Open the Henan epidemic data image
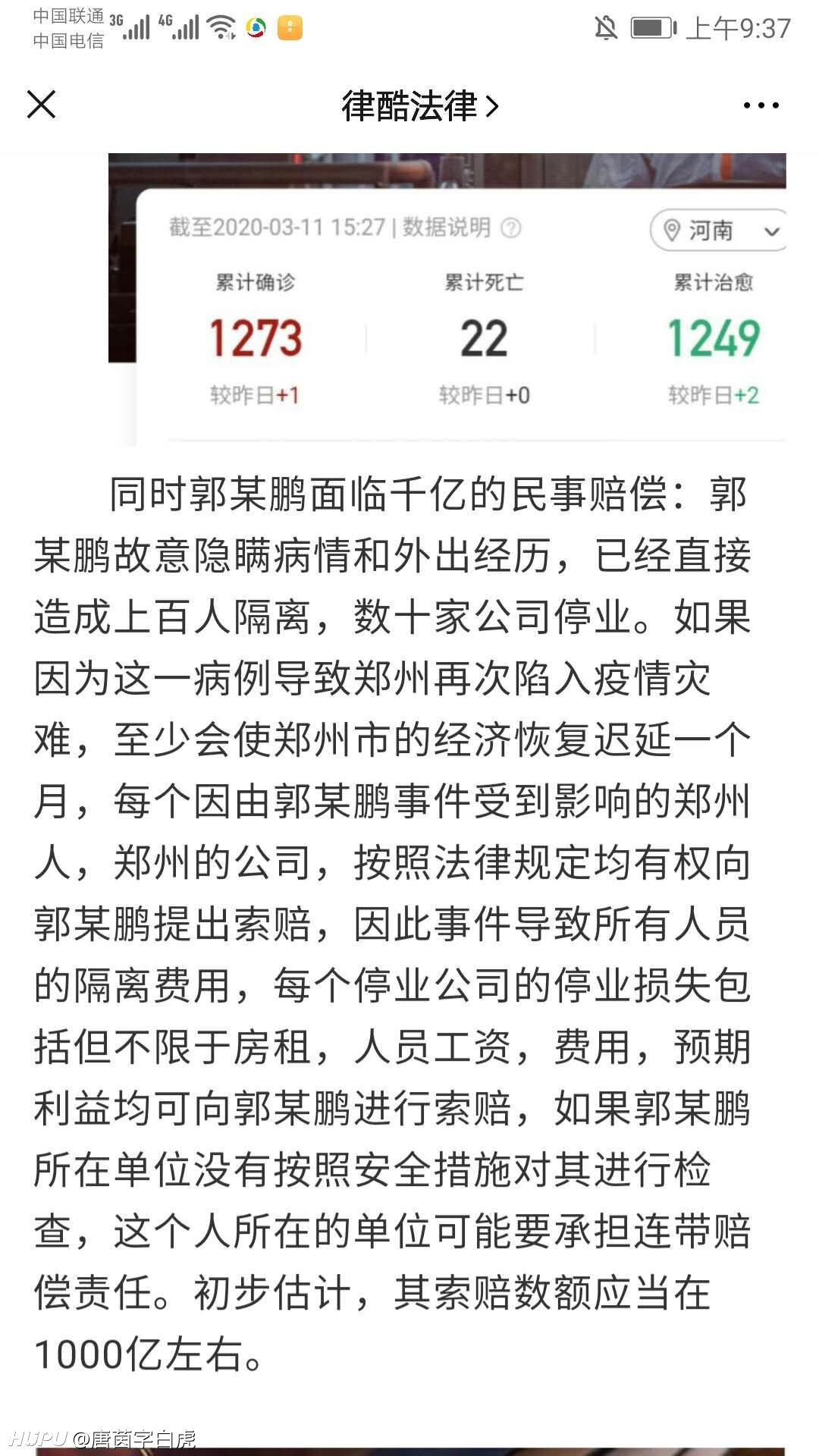This screenshot has height=1456, width=819. tap(447, 300)
